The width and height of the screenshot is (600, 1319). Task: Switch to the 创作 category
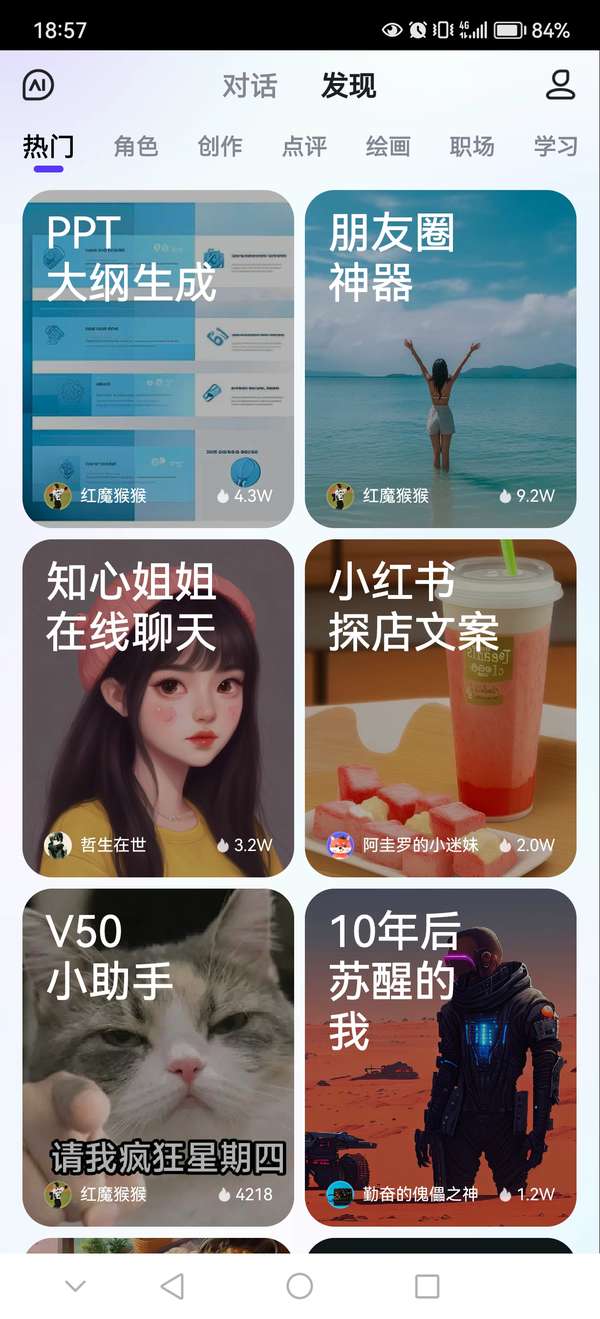tap(220, 147)
